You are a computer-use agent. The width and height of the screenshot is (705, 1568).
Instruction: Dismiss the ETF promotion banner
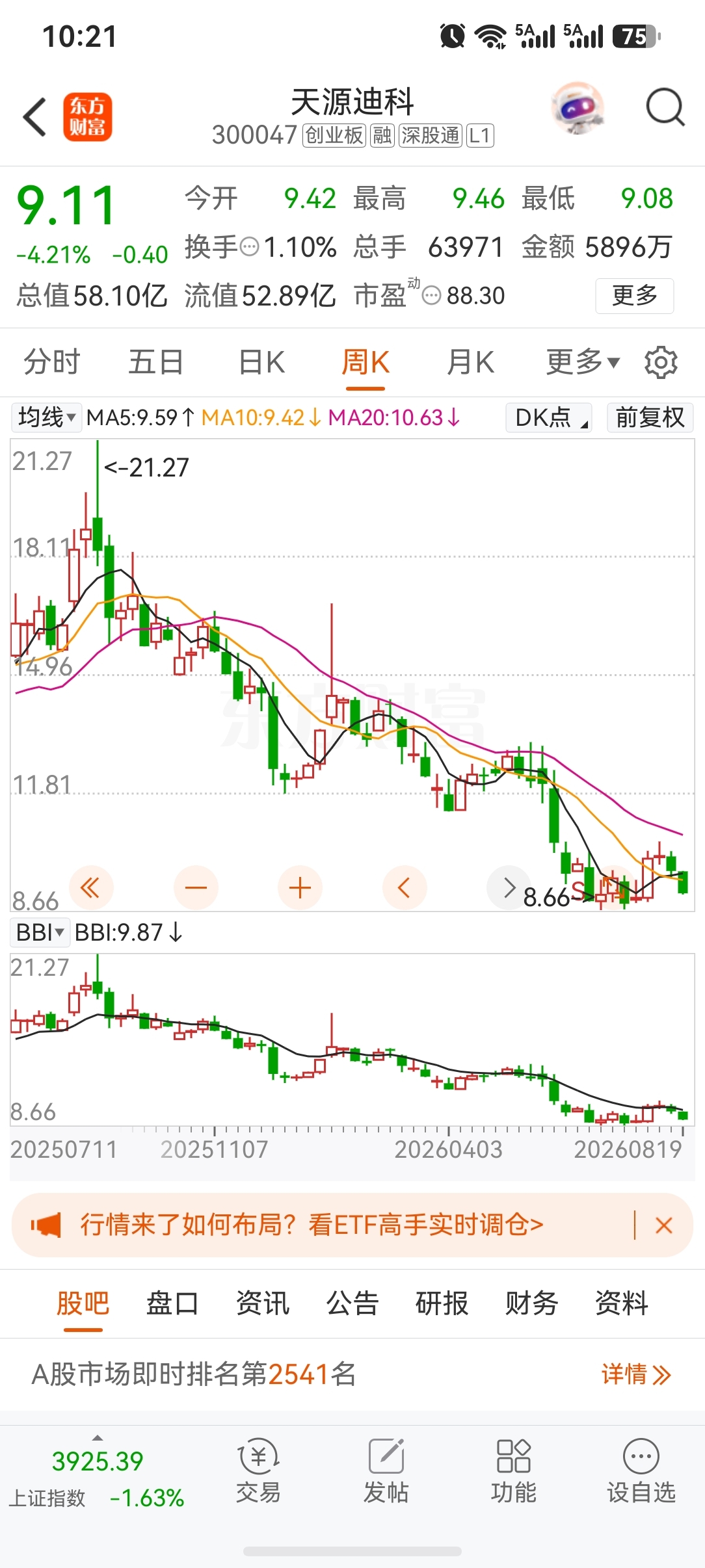pyautogui.click(x=664, y=1225)
